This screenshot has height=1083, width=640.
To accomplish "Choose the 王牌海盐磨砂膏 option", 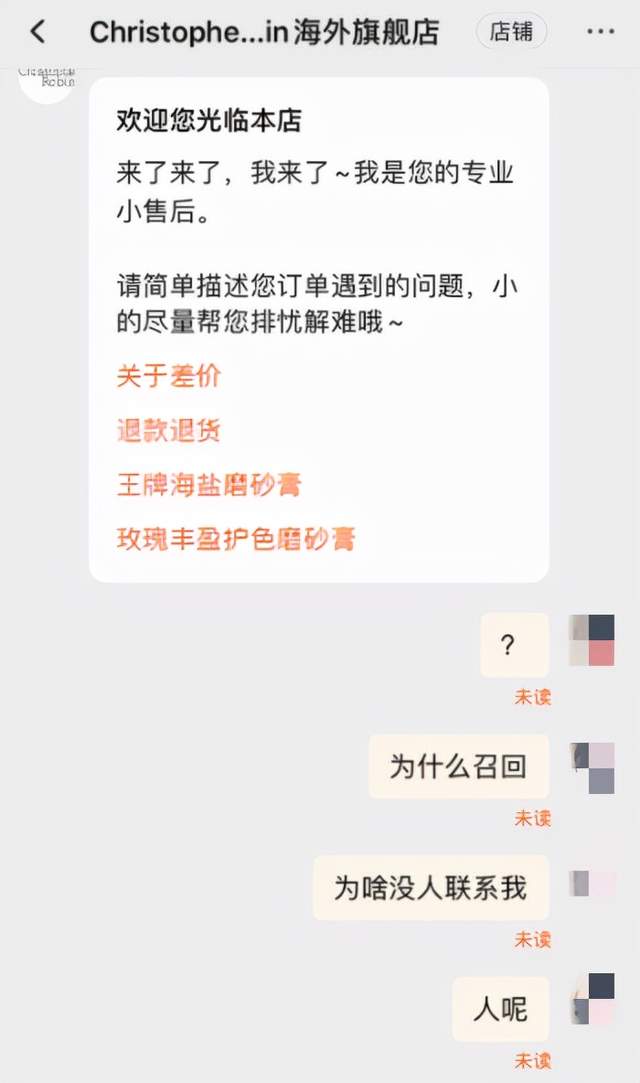I will 209,485.
